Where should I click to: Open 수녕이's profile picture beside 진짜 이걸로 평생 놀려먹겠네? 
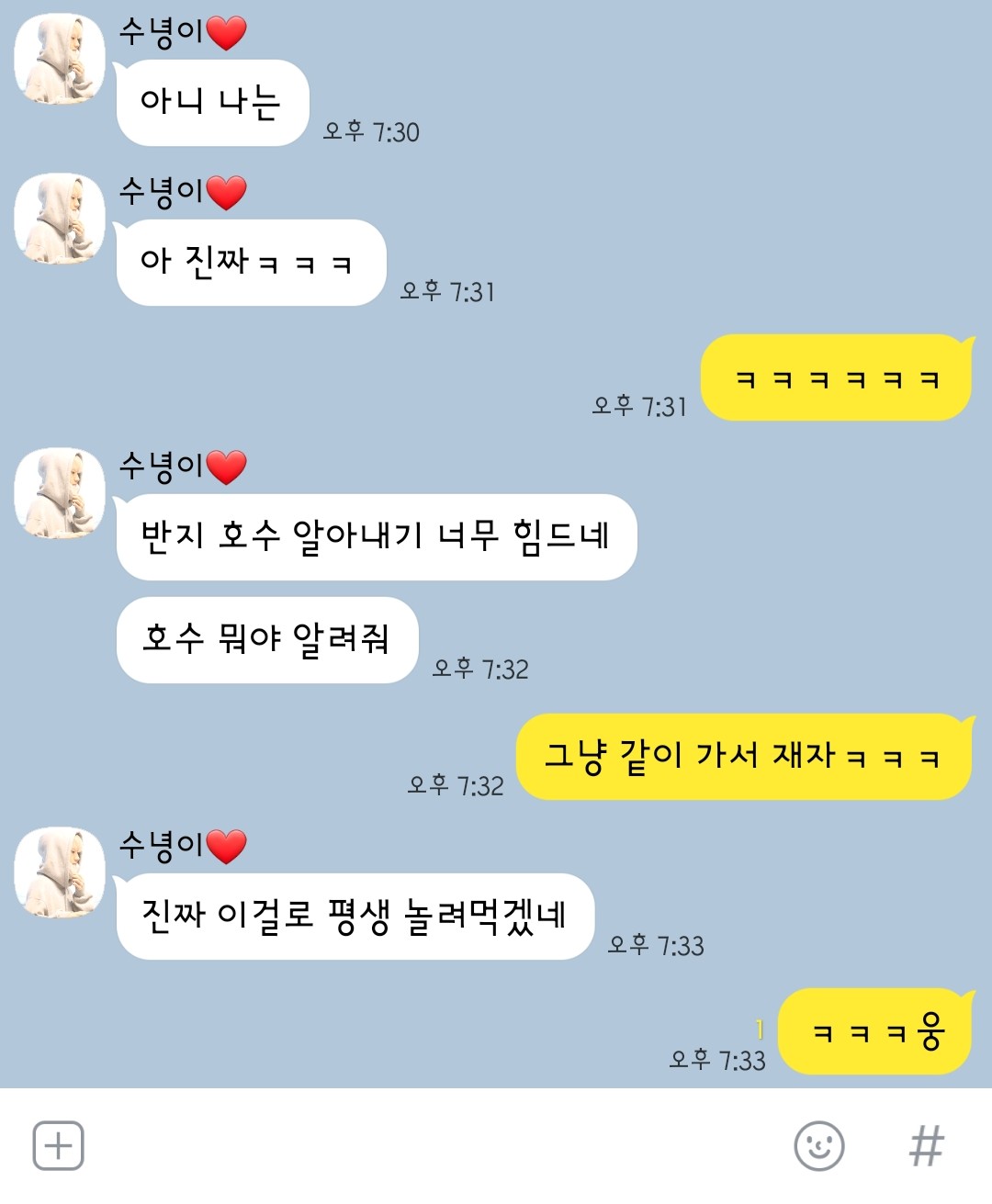(60, 872)
